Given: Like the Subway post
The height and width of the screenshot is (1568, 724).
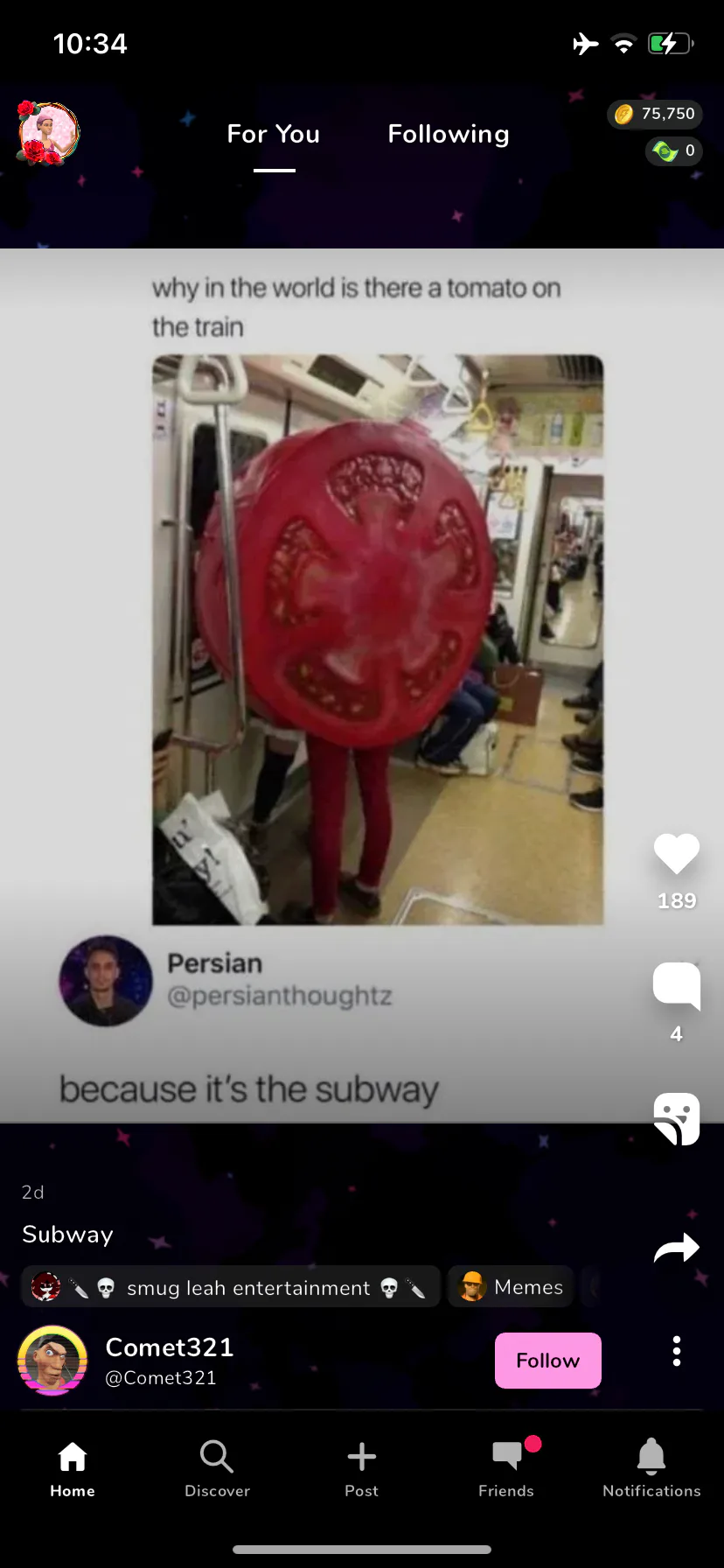Looking at the screenshot, I should coord(676,854).
